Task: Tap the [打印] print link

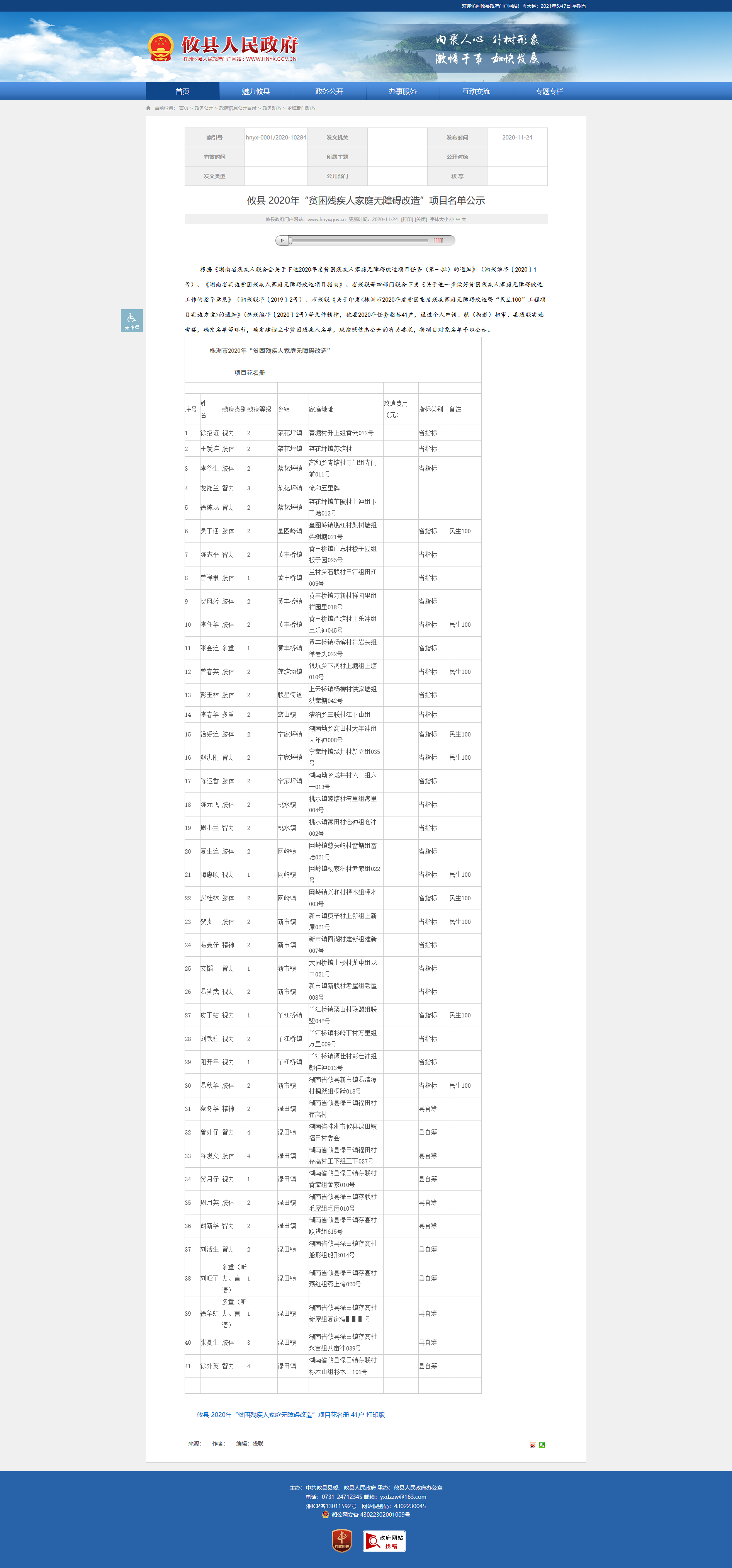Action: (407, 219)
